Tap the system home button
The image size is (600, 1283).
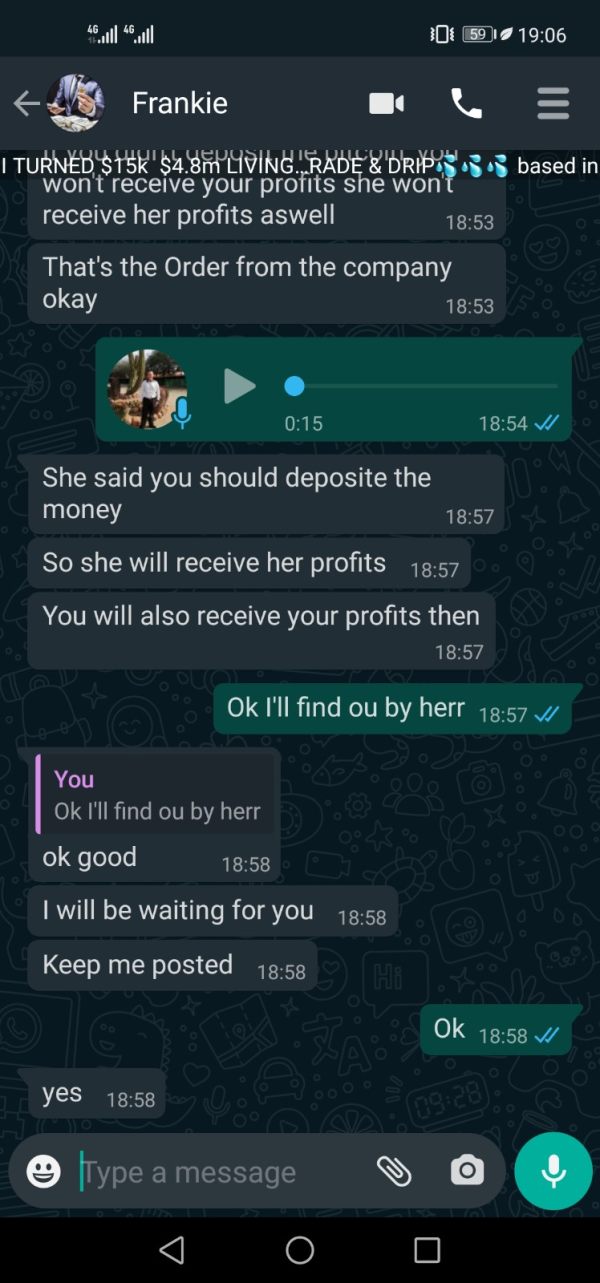click(300, 1250)
